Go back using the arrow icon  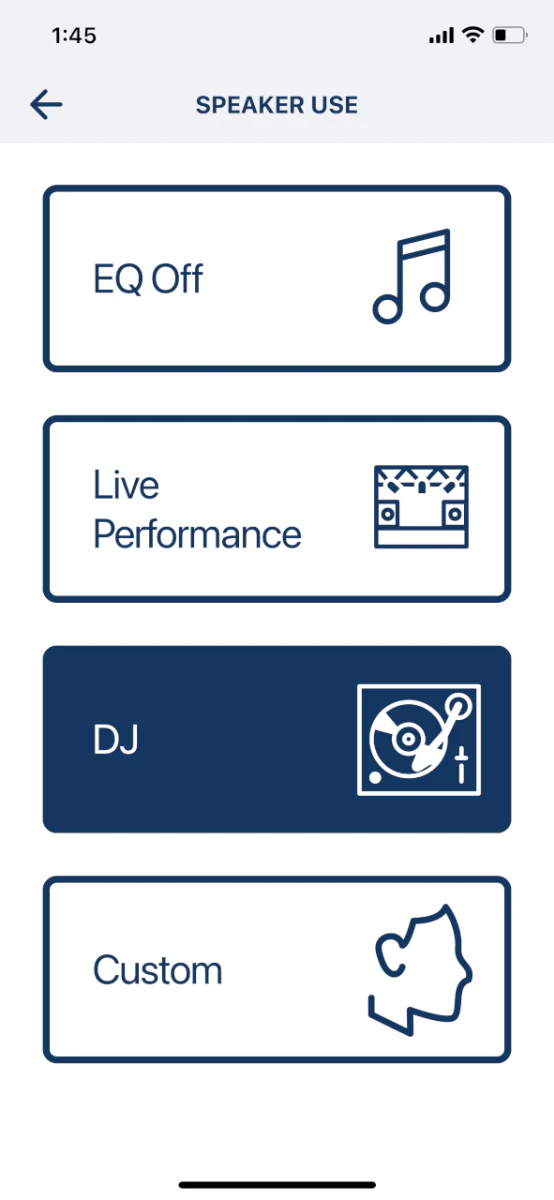(47, 104)
